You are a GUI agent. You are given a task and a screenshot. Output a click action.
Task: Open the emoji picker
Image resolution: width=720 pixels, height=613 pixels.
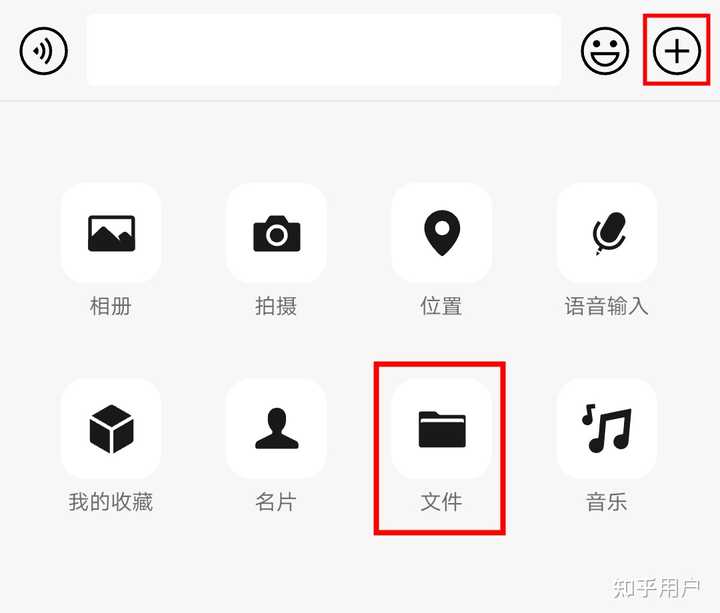605,50
